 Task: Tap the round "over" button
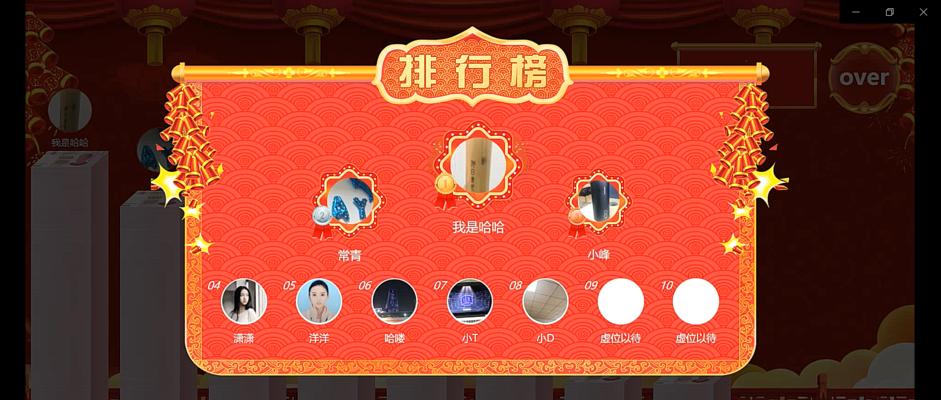pos(864,77)
